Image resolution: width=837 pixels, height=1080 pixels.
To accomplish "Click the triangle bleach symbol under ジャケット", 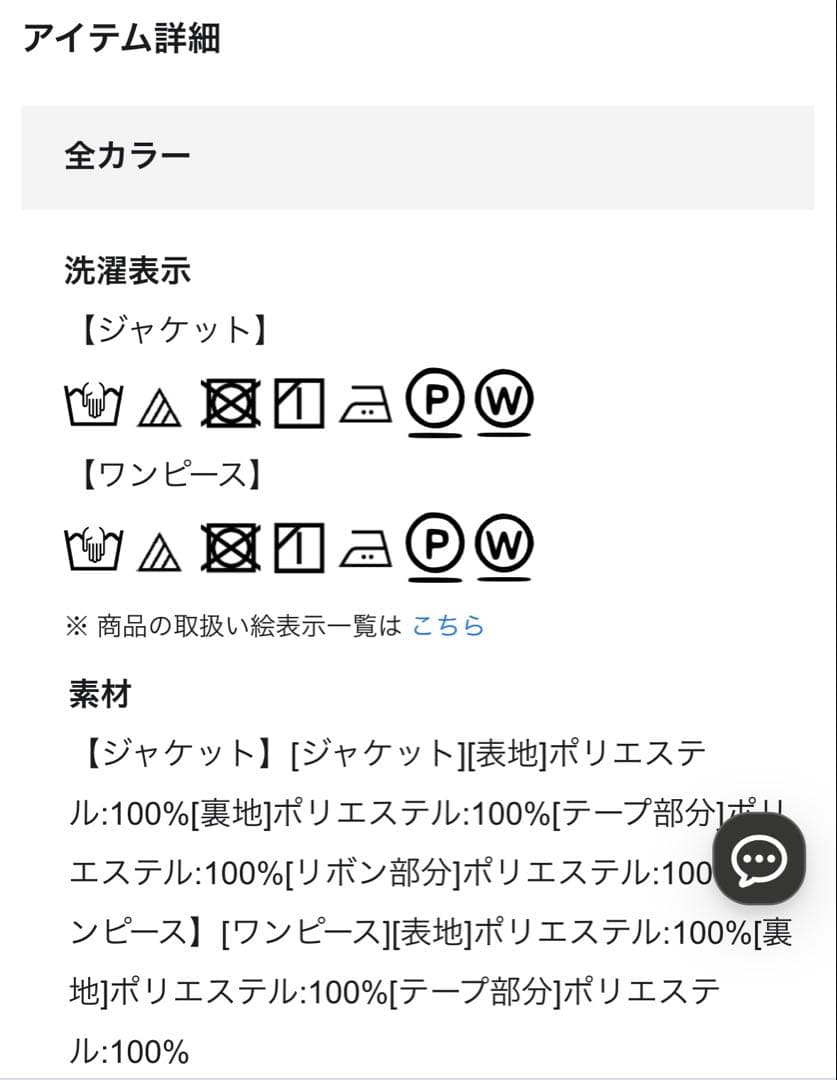I will click(162, 402).
